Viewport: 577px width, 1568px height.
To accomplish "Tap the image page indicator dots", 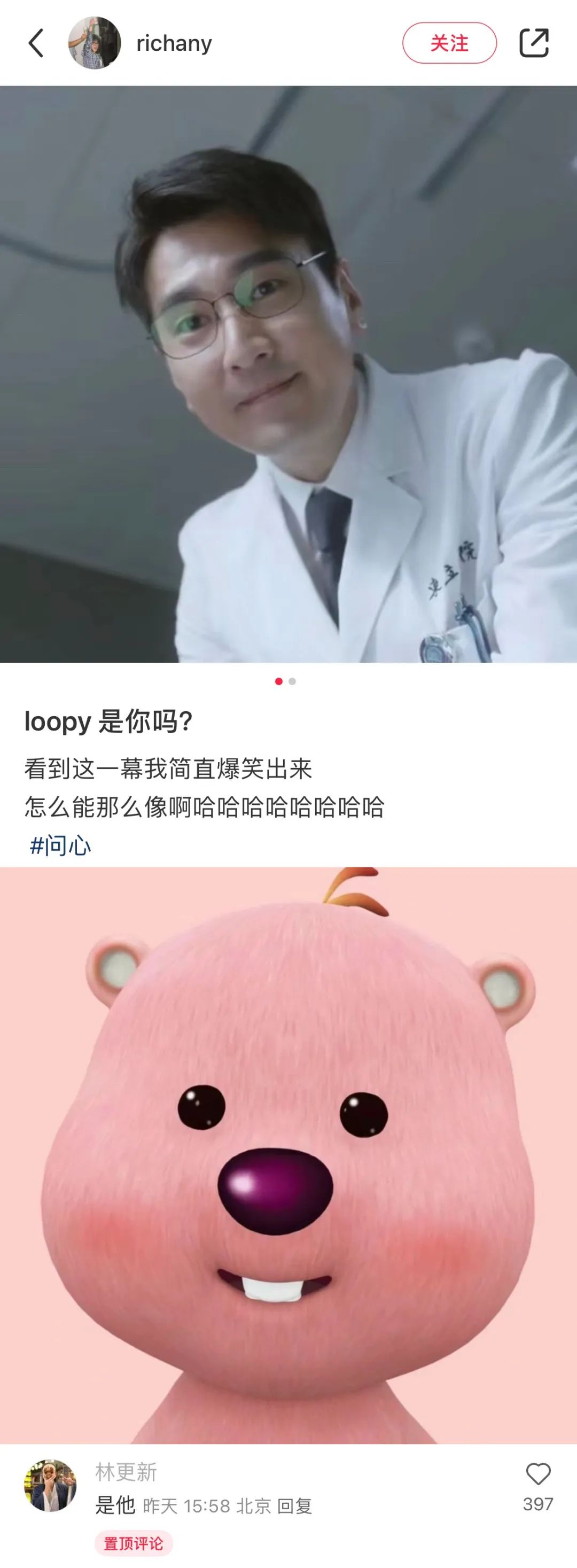I will tap(285, 681).
